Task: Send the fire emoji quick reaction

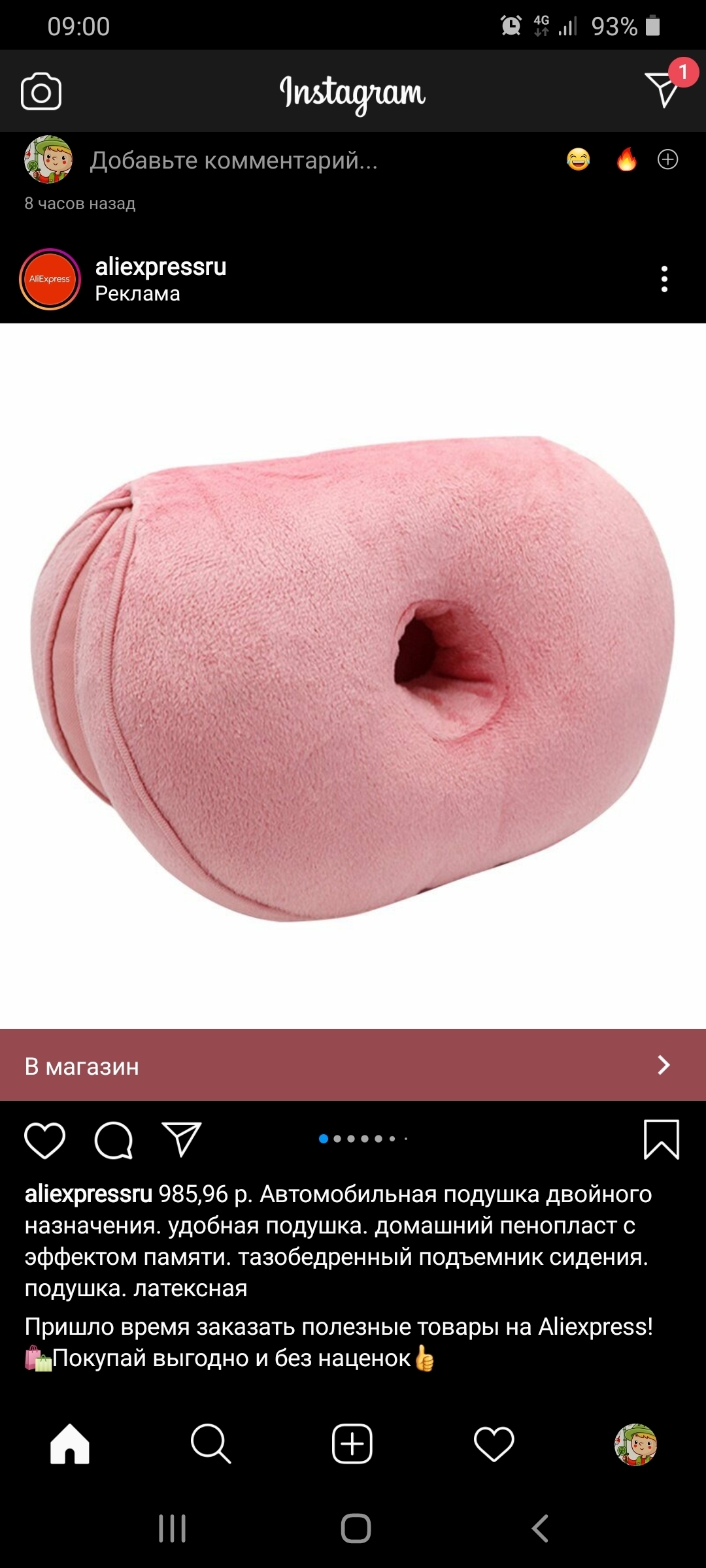Action: pos(626,159)
